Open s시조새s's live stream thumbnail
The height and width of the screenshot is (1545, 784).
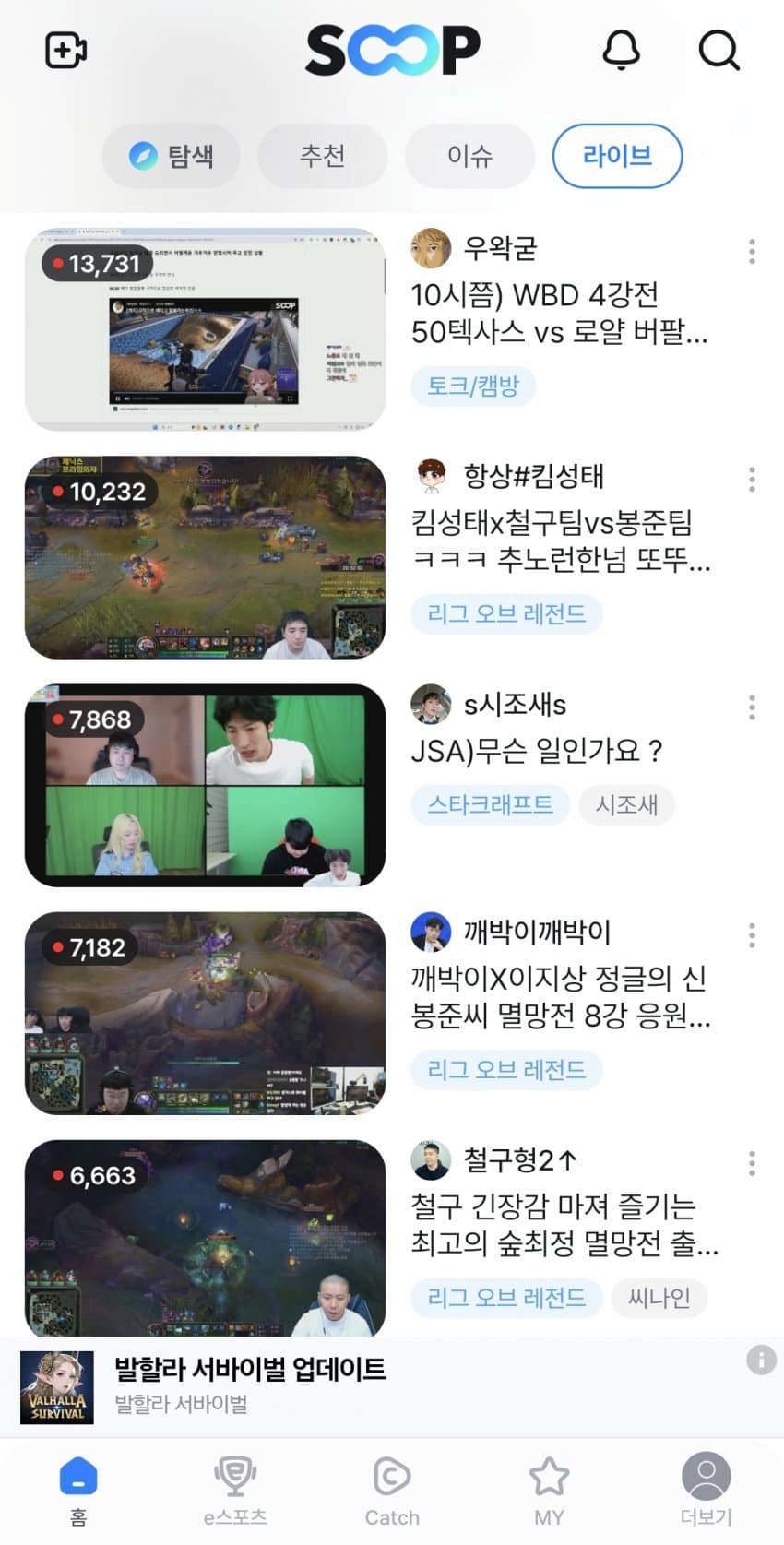coord(205,785)
